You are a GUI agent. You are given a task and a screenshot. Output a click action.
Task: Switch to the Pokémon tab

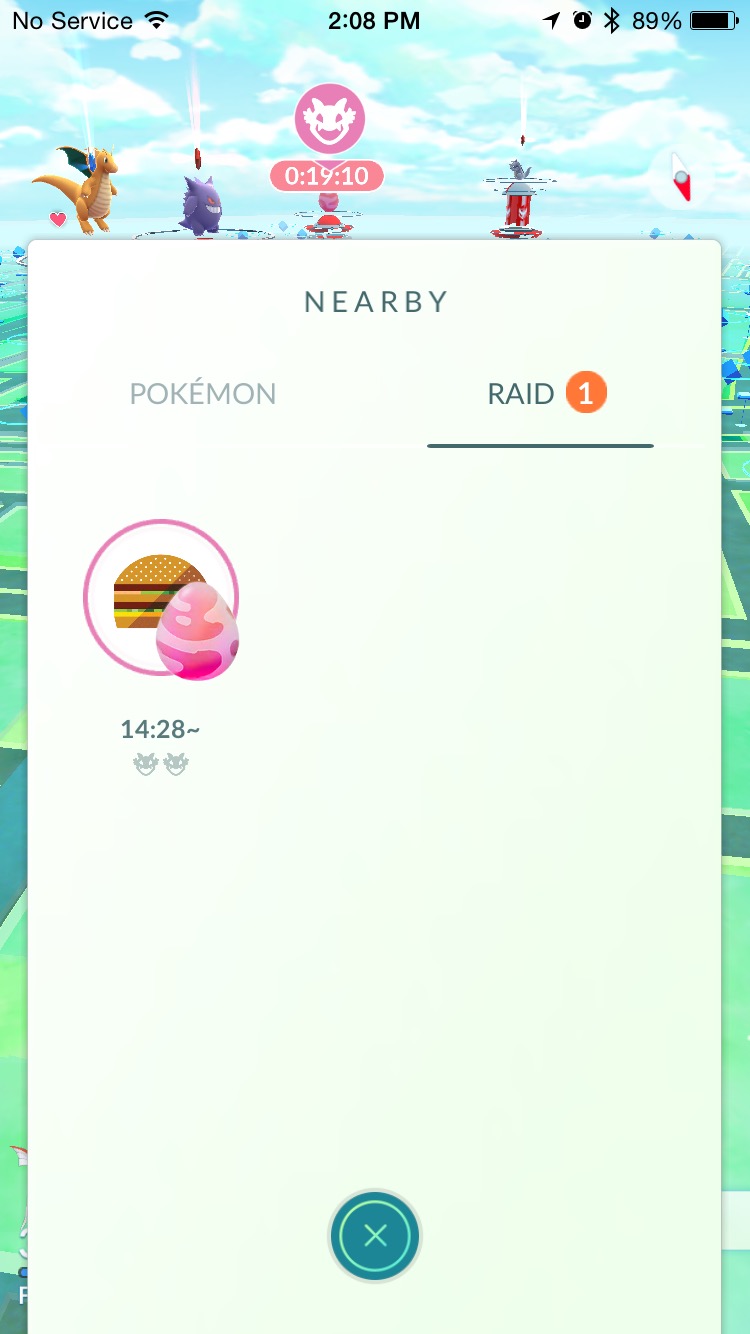click(203, 394)
